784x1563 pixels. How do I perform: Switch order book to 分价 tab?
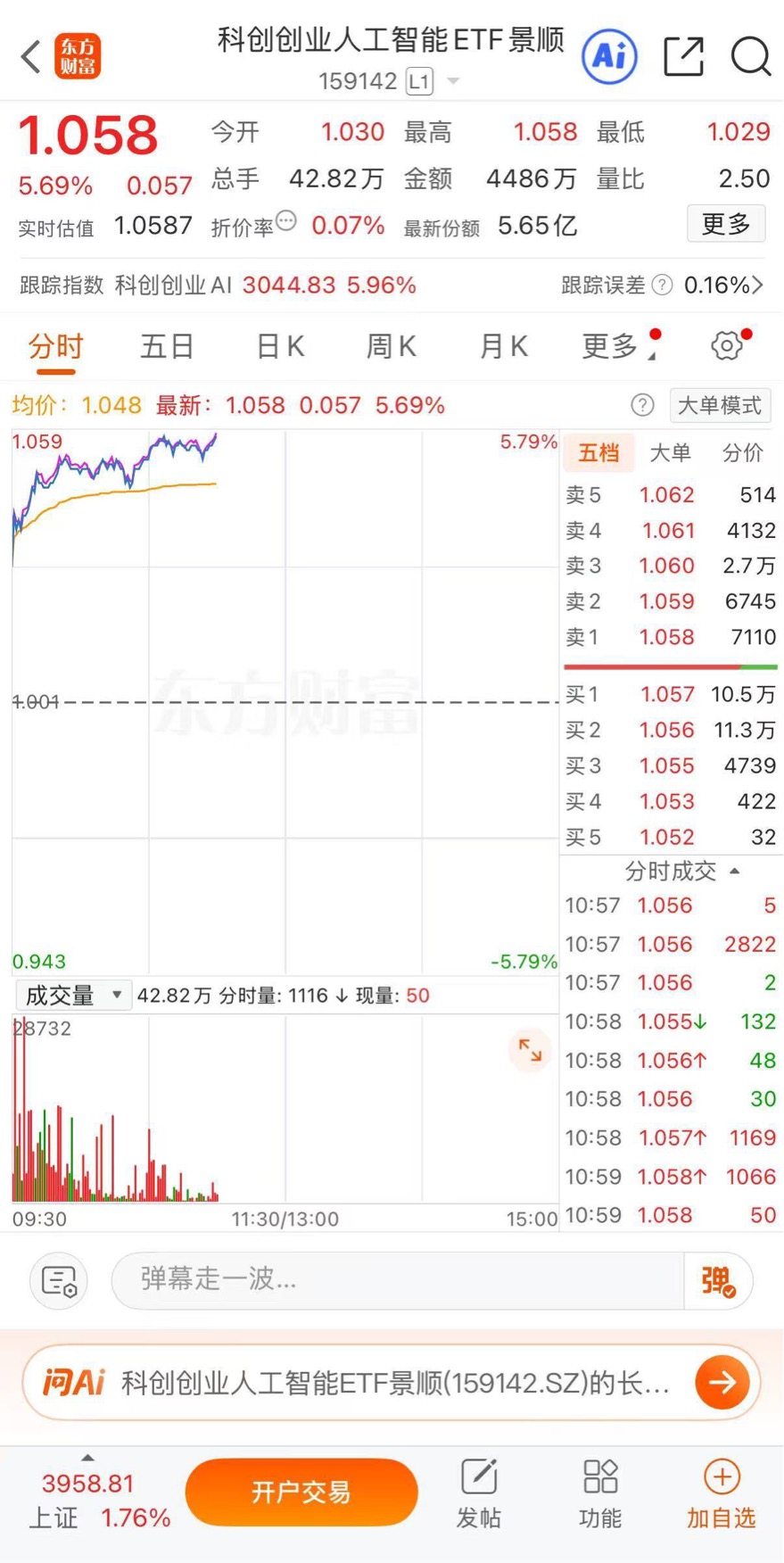(743, 453)
